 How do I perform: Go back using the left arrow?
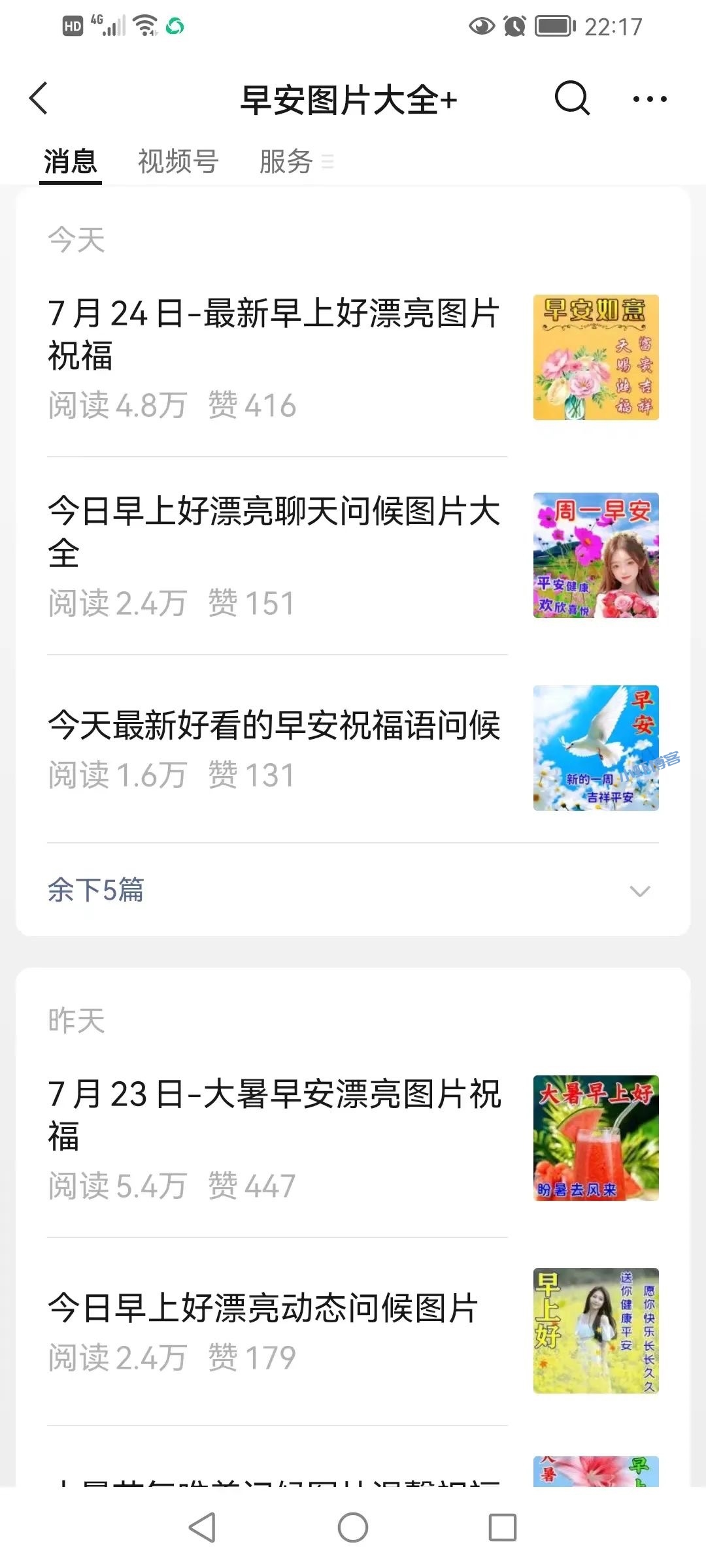pyautogui.click(x=39, y=99)
